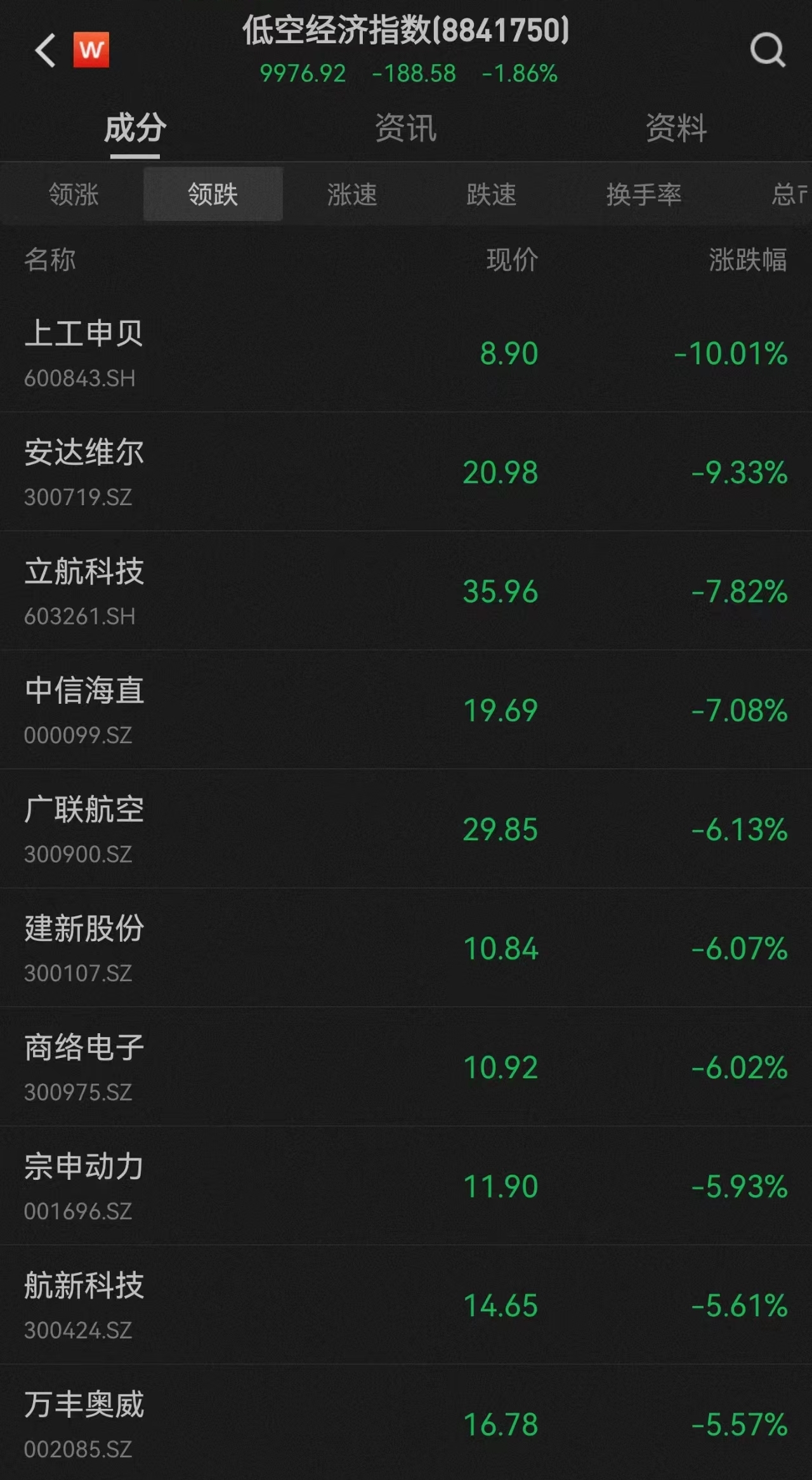Go back using the top-left arrow
Screen dimensions: 812x1480
point(45,50)
